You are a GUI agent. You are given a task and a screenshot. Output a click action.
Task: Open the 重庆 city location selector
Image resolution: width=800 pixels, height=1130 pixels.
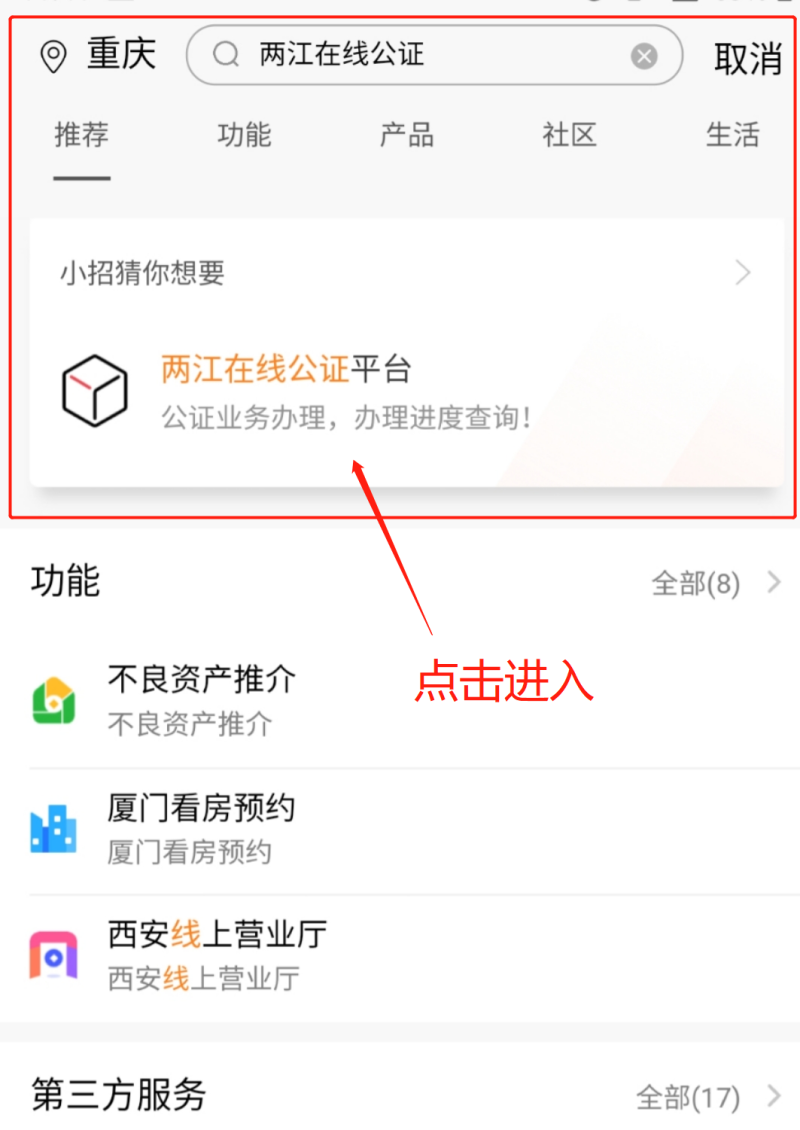(x=98, y=55)
